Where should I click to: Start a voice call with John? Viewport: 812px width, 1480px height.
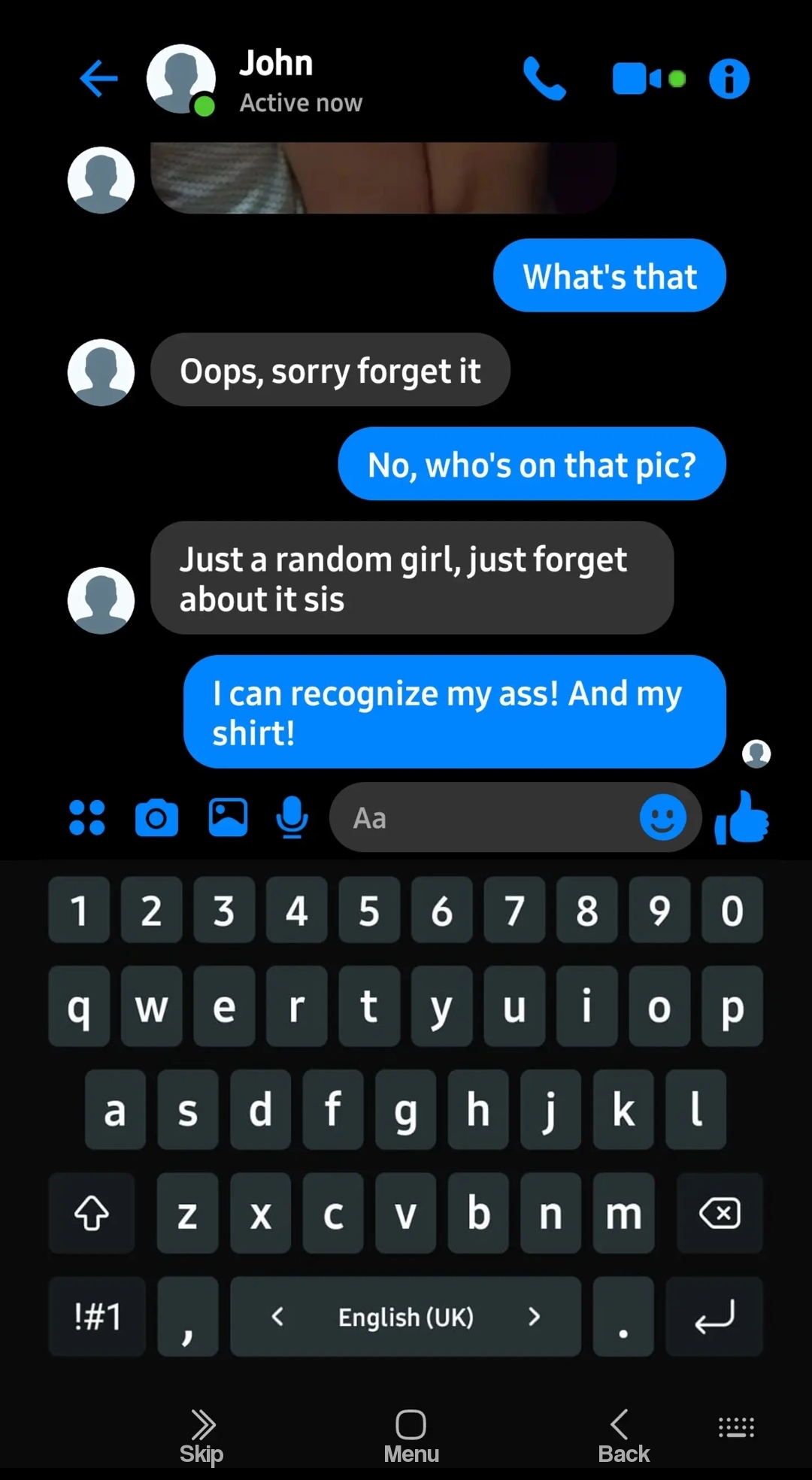[544, 78]
